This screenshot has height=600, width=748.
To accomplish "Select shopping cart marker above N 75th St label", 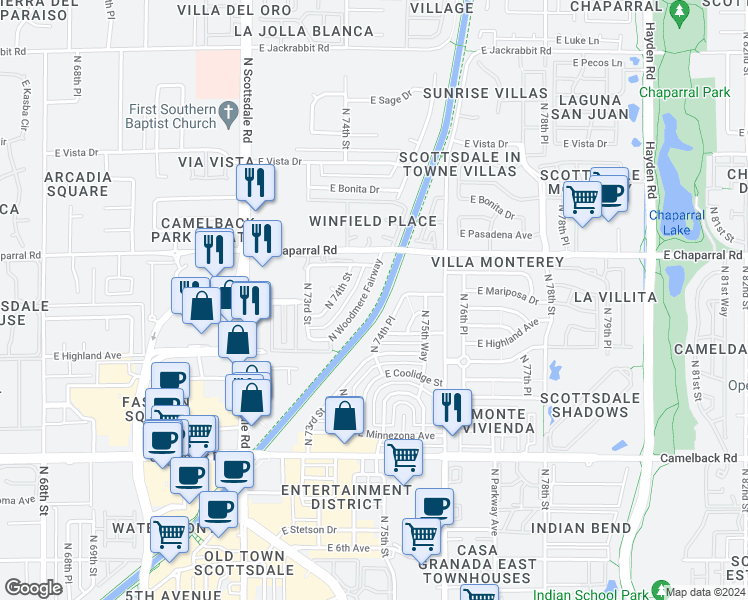I will click(404, 461).
